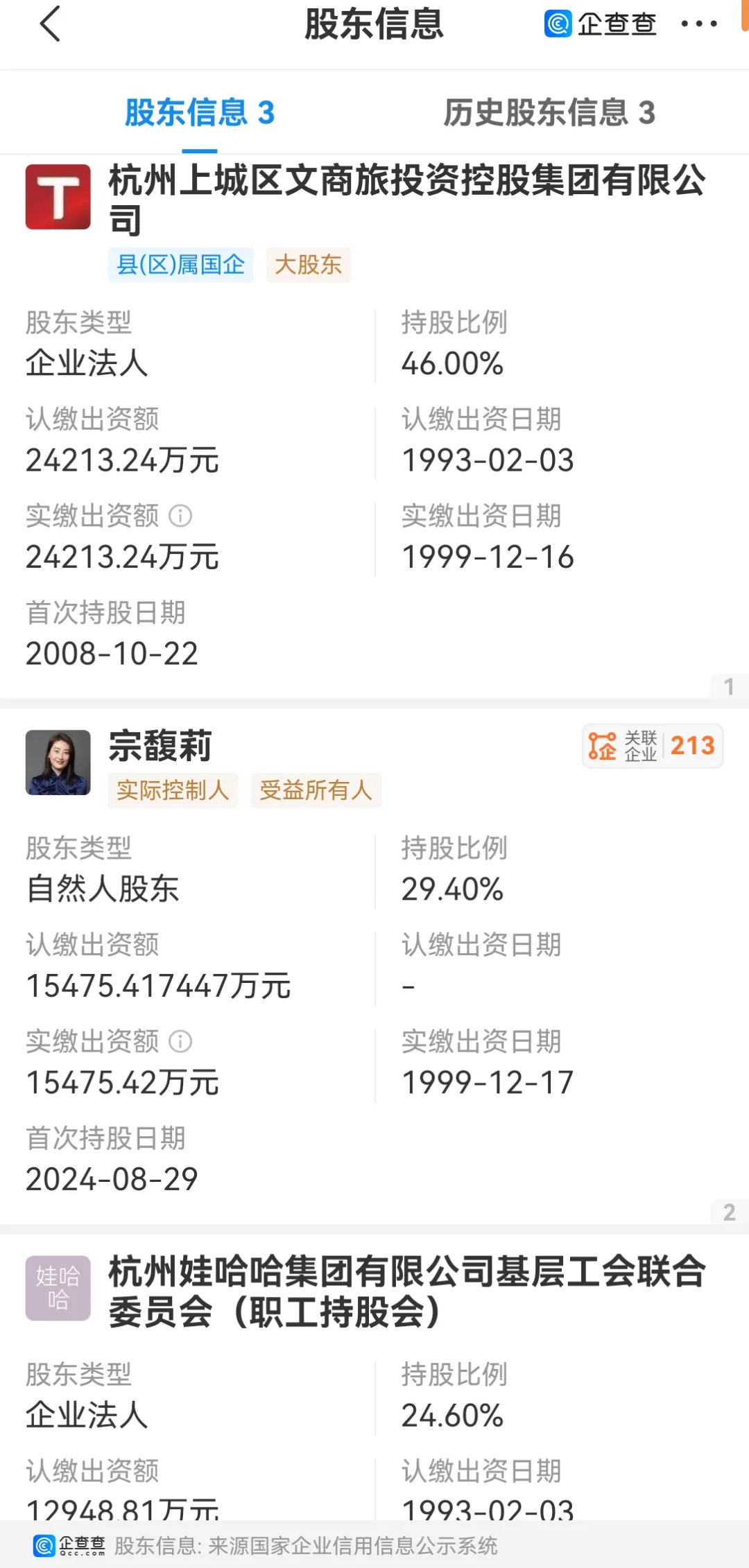
Task: Open 宗馥莉 shareholder profile
Action: (x=160, y=747)
